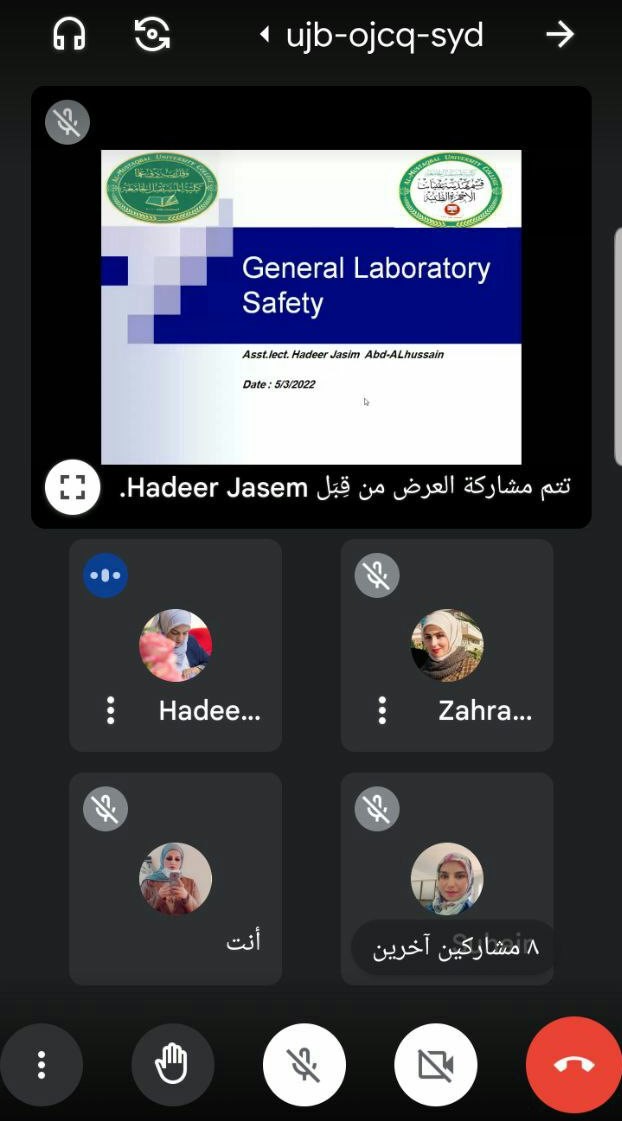622x1121 pixels.
Task: Select Zahra's participant tile
Action: point(447,645)
